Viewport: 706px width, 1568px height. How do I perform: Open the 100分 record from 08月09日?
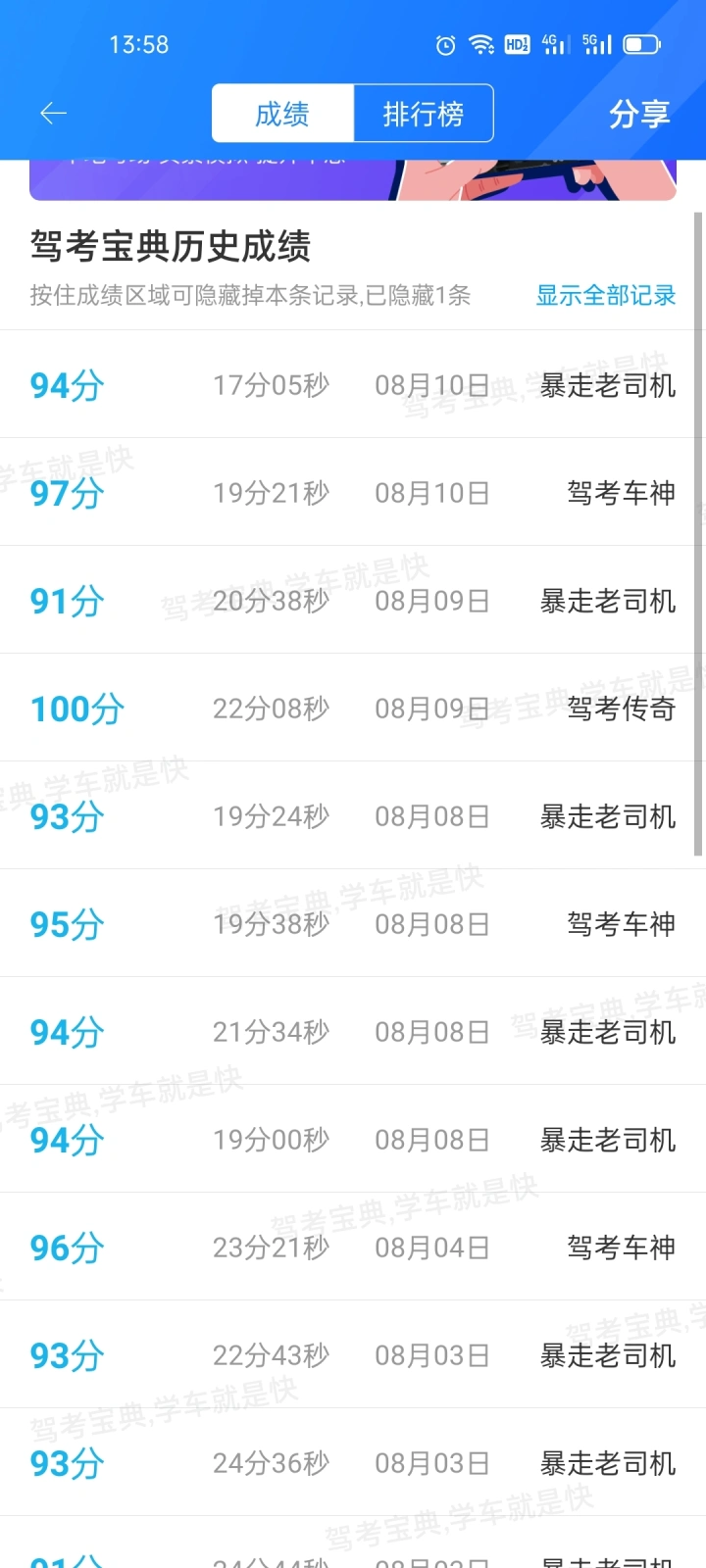point(353,708)
